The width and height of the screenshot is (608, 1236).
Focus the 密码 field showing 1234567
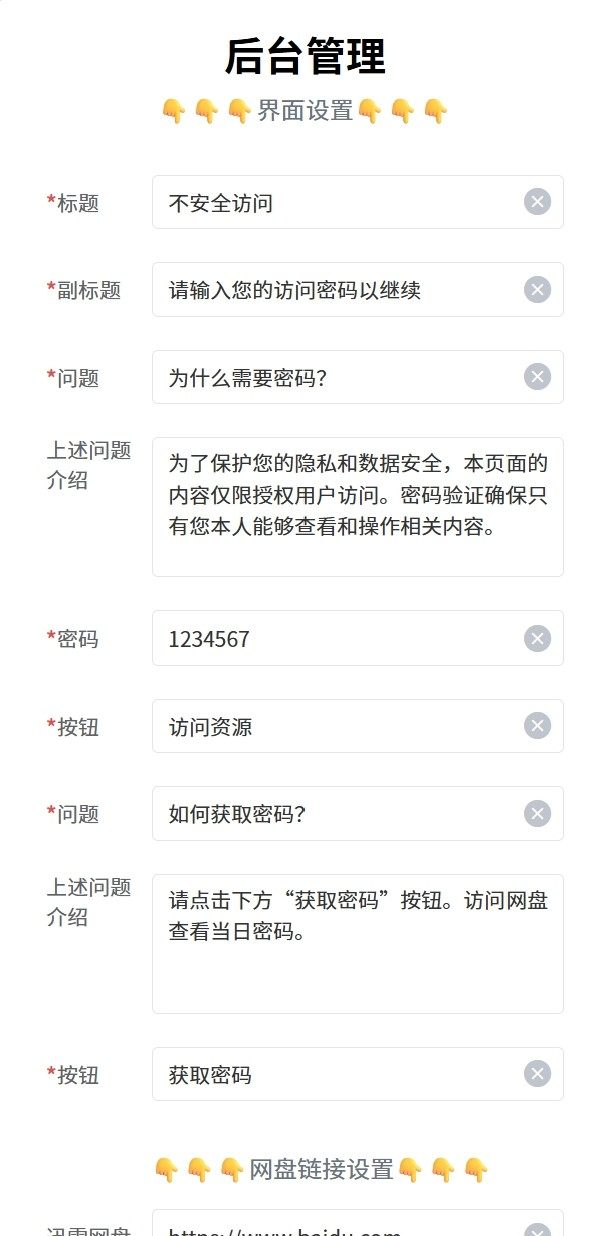pos(340,638)
